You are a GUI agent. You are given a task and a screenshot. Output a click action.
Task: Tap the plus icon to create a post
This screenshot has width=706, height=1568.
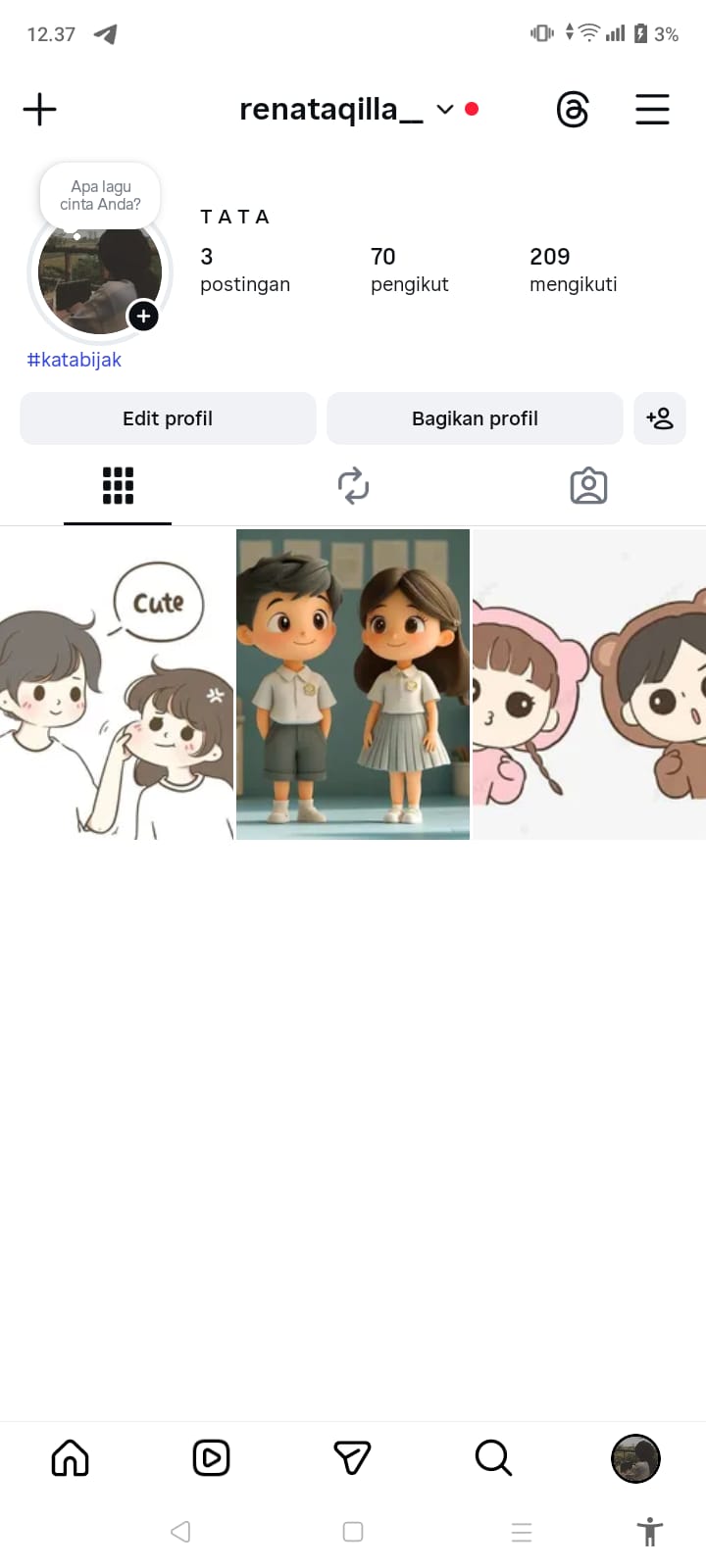[x=39, y=109]
